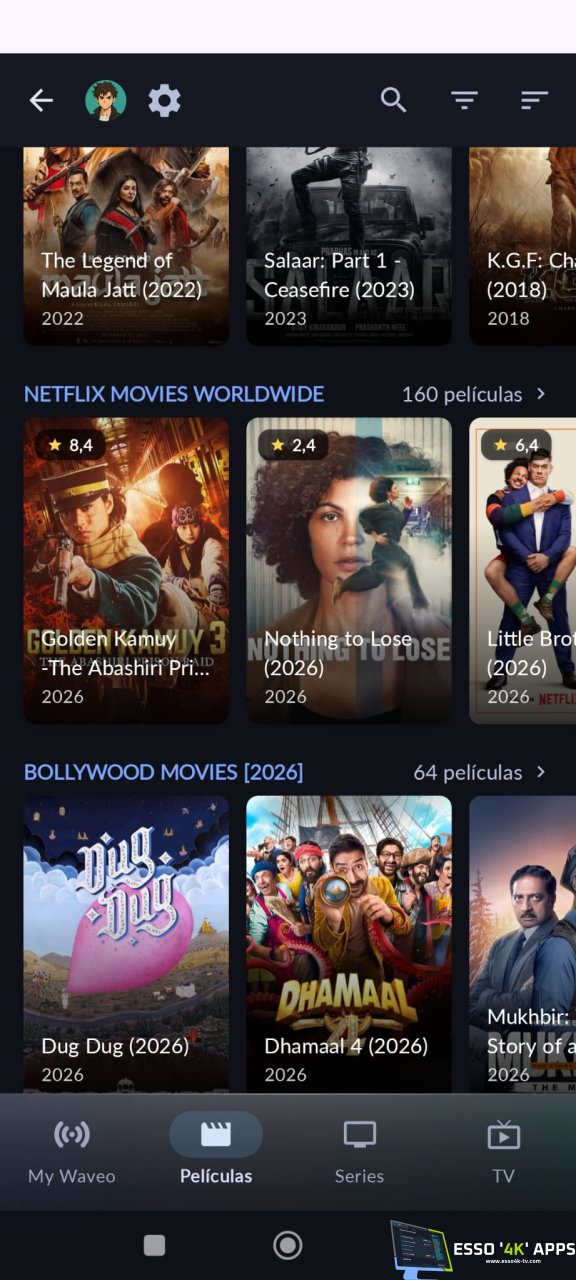The image size is (576, 1280).
Task: Open recent apps with square button
Action: (x=154, y=1245)
